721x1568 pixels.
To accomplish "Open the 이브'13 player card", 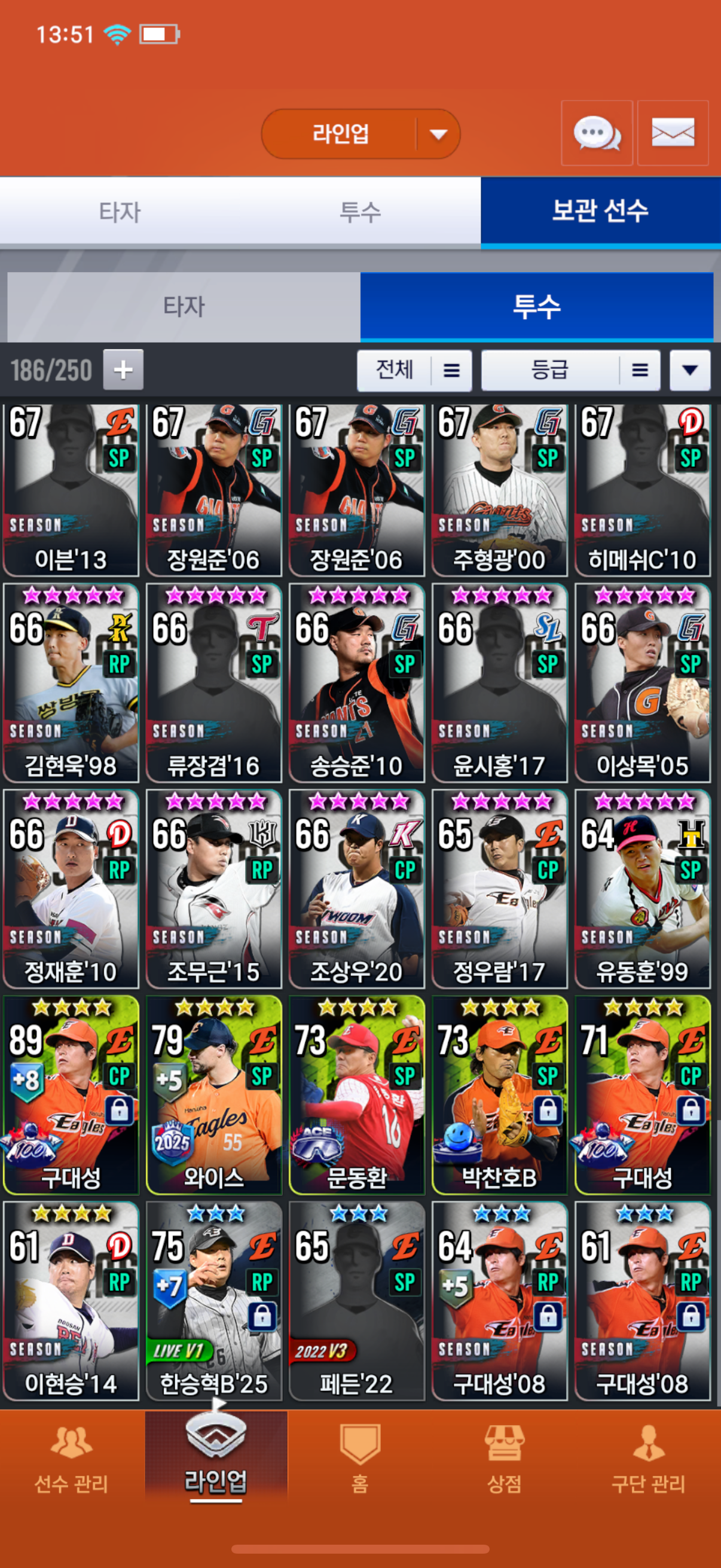I will (71, 490).
